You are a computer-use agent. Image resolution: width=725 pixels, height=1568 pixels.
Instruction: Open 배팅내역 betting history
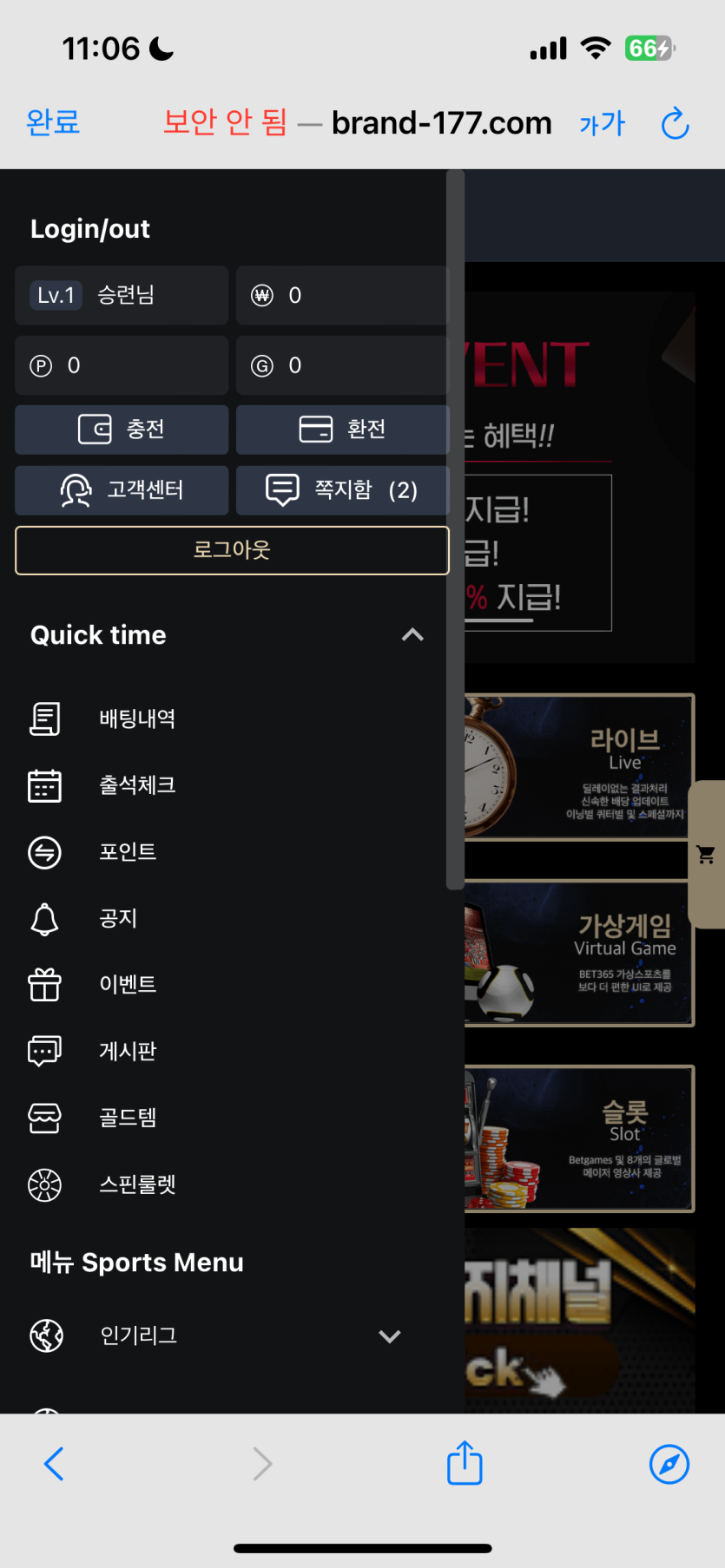[137, 718]
